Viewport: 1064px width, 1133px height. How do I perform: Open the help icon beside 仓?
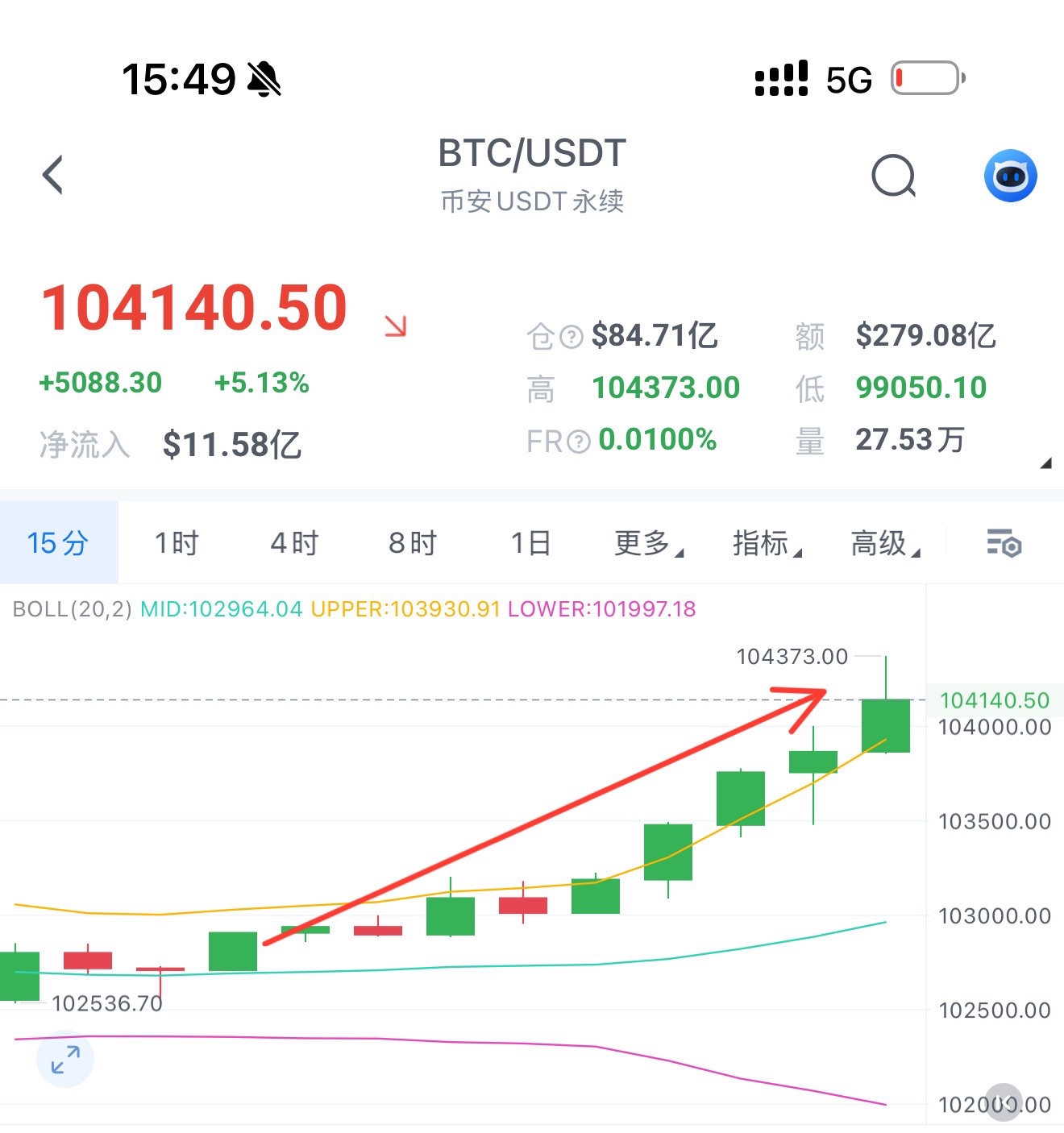point(571,337)
